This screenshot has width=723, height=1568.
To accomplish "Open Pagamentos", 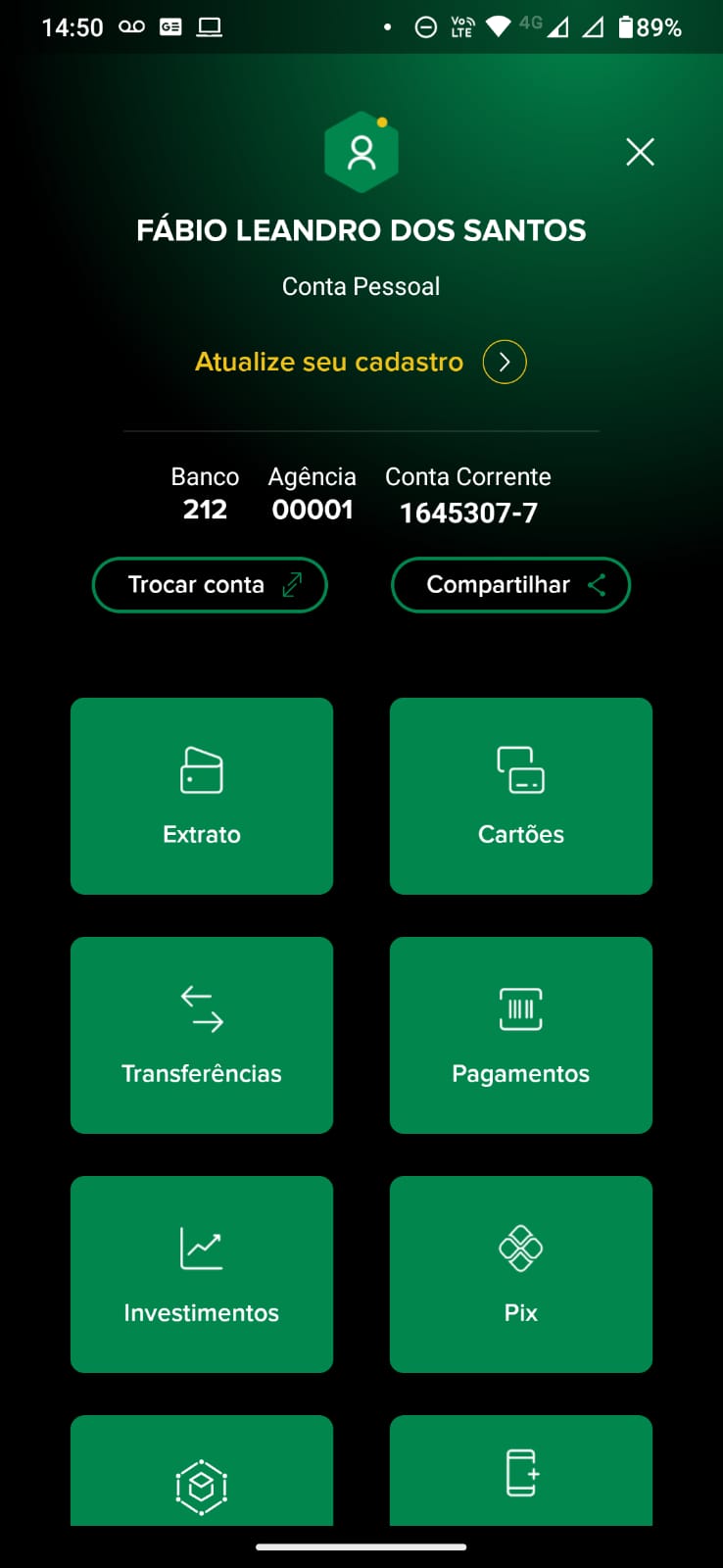I will point(521,1035).
